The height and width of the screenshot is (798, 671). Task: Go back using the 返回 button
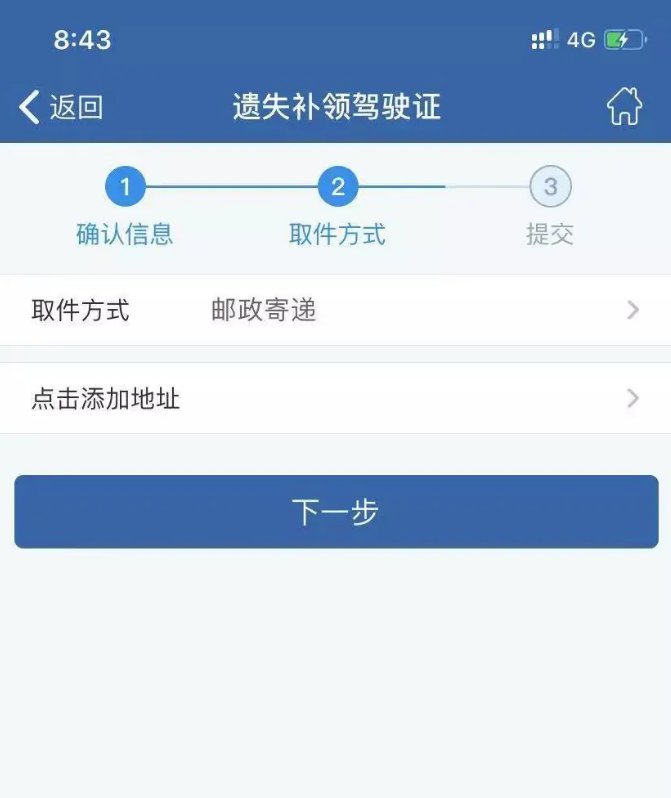[60, 107]
